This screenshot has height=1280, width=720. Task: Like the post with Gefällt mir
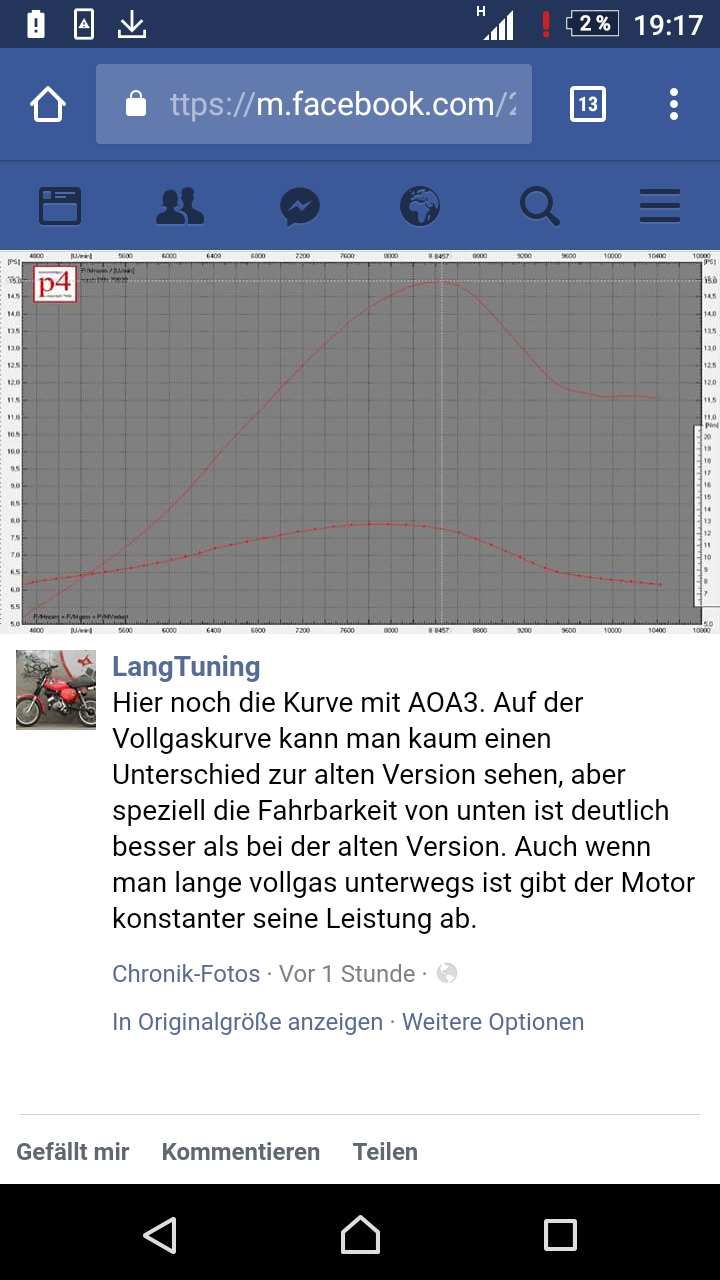pyautogui.click(x=73, y=1152)
